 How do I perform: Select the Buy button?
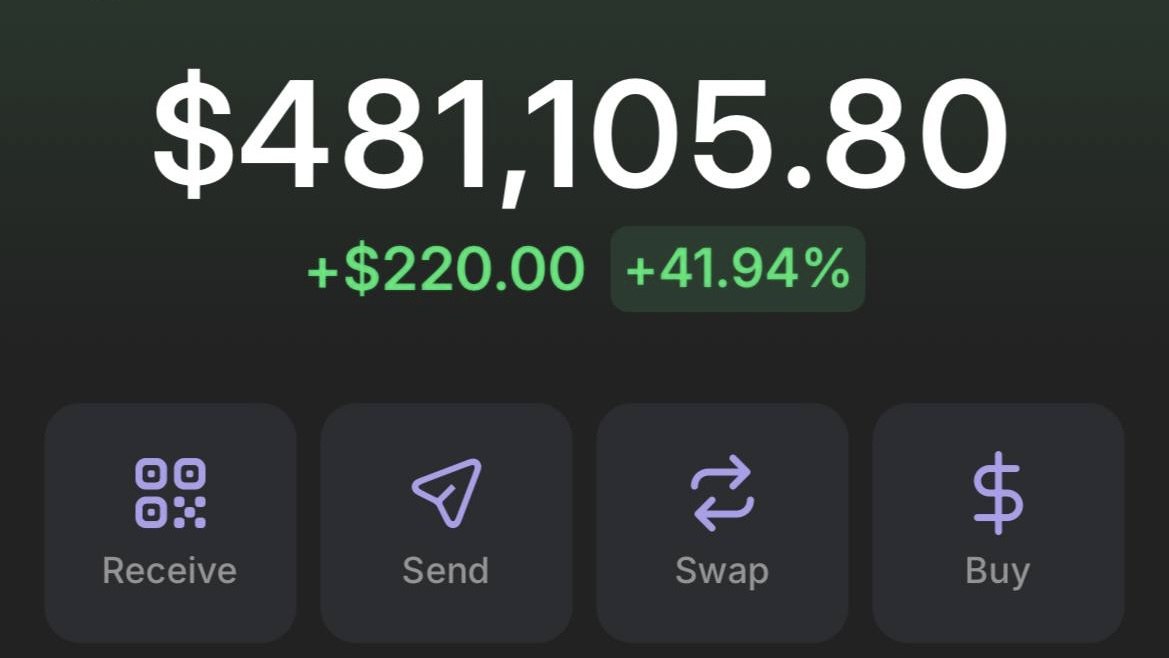pyautogui.click(x=998, y=523)
